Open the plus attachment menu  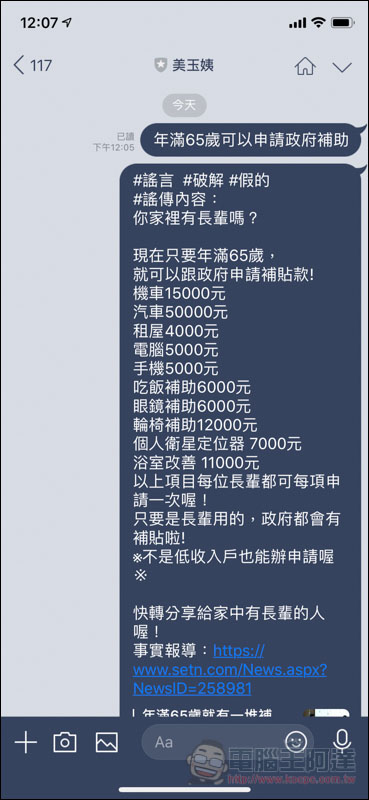click(x=26, y=742)
